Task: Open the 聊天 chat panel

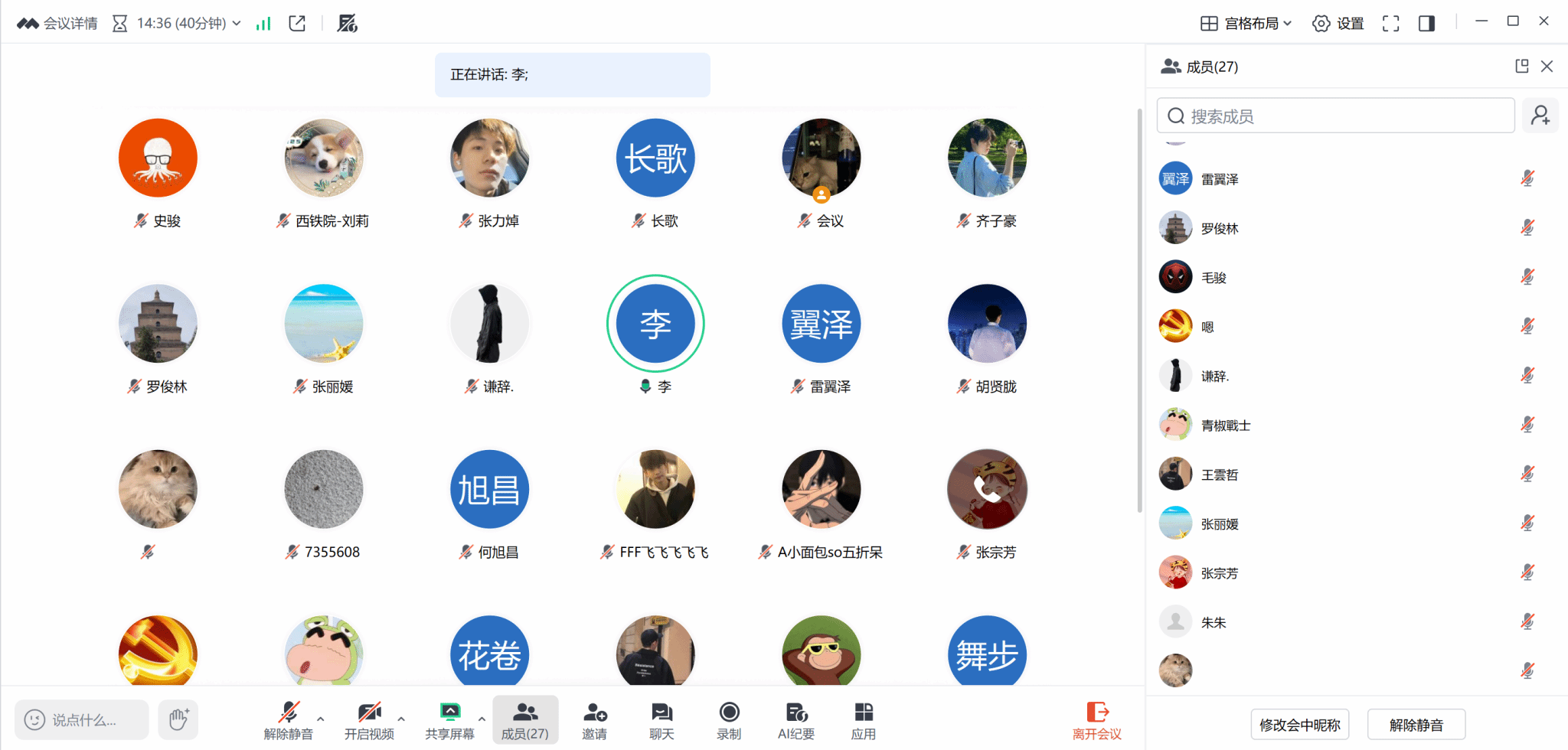Action: click(x=661, y=719)
